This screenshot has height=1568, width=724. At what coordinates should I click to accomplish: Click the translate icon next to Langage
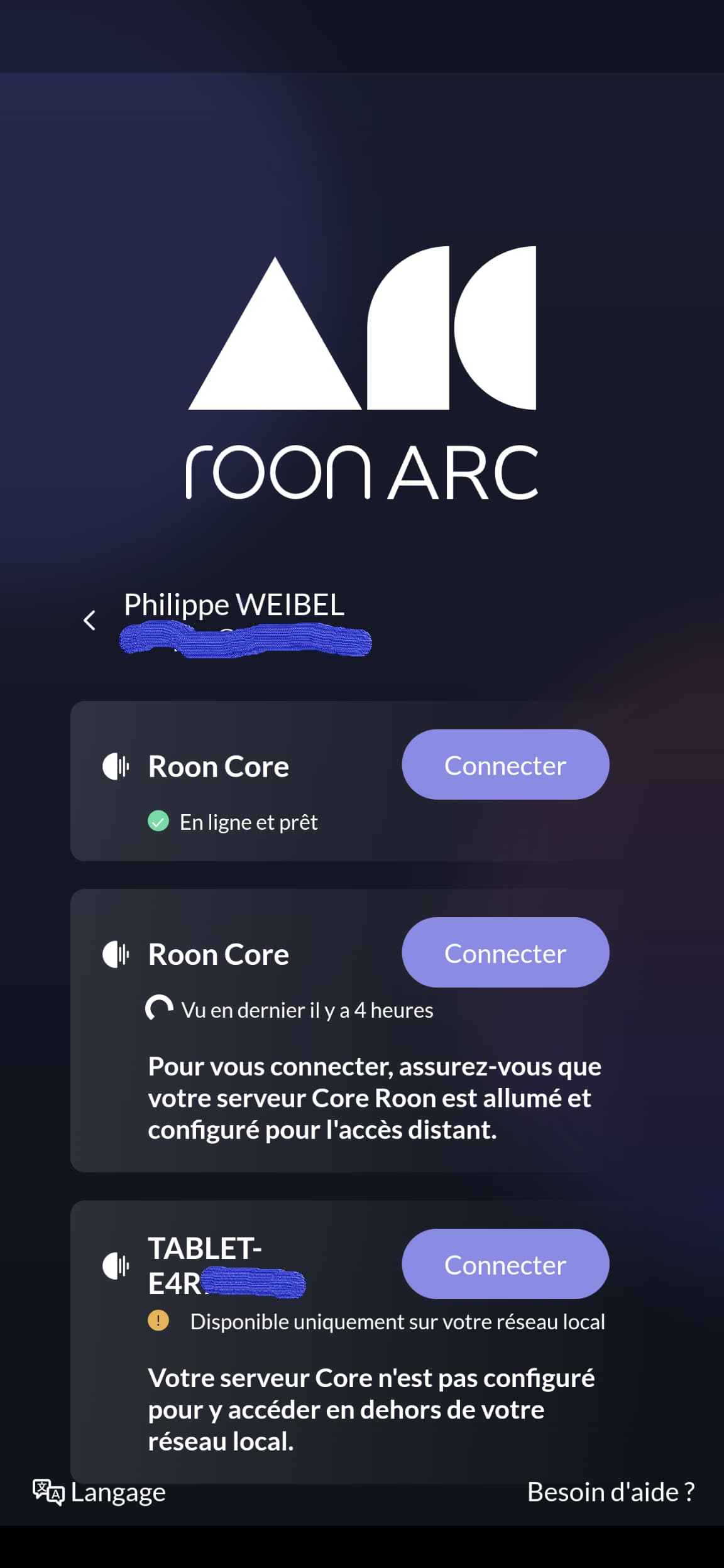pos(48,1493)
